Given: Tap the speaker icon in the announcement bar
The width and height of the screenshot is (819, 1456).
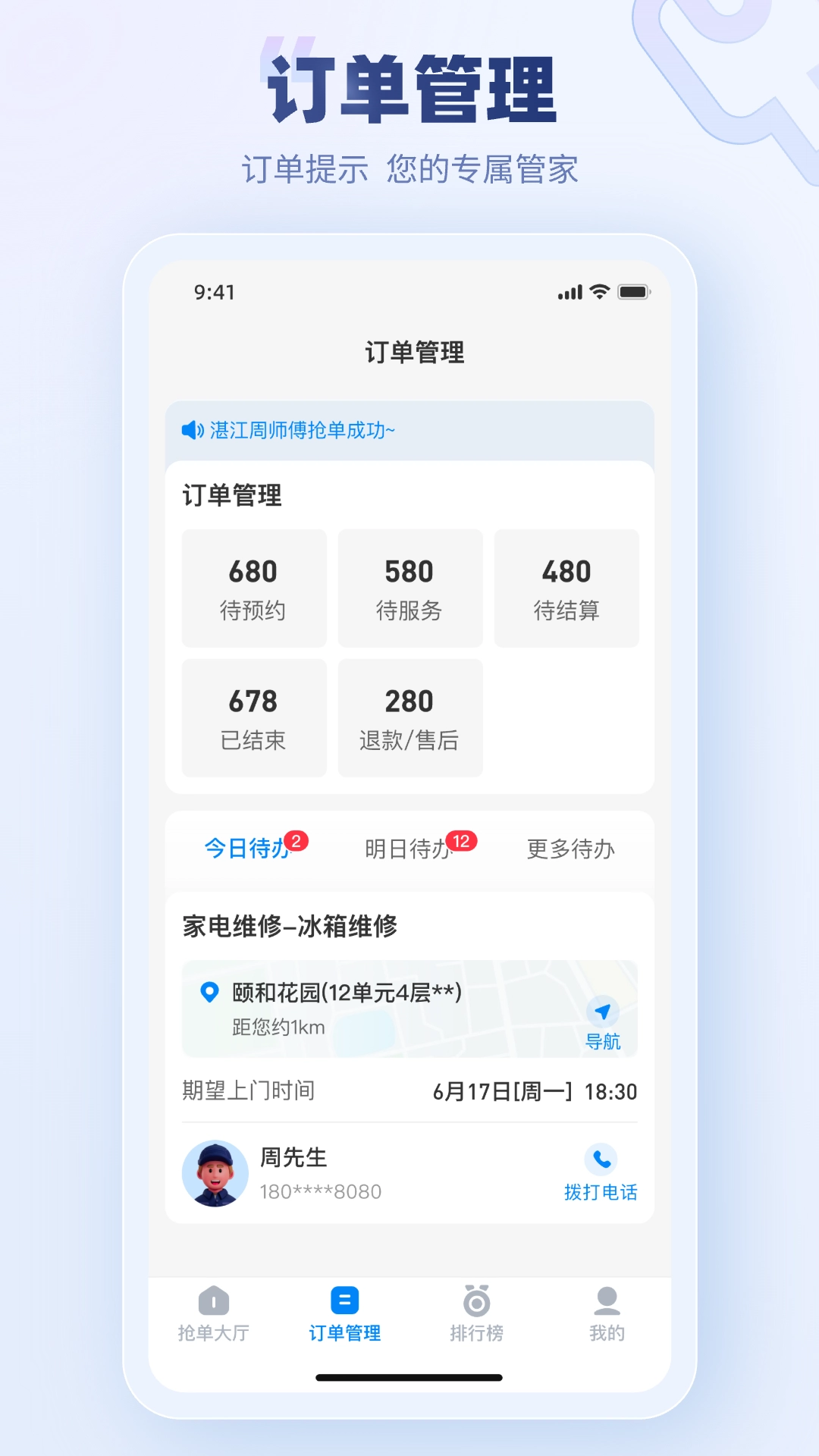Looking at the screenshot, I should click(192, 430).
